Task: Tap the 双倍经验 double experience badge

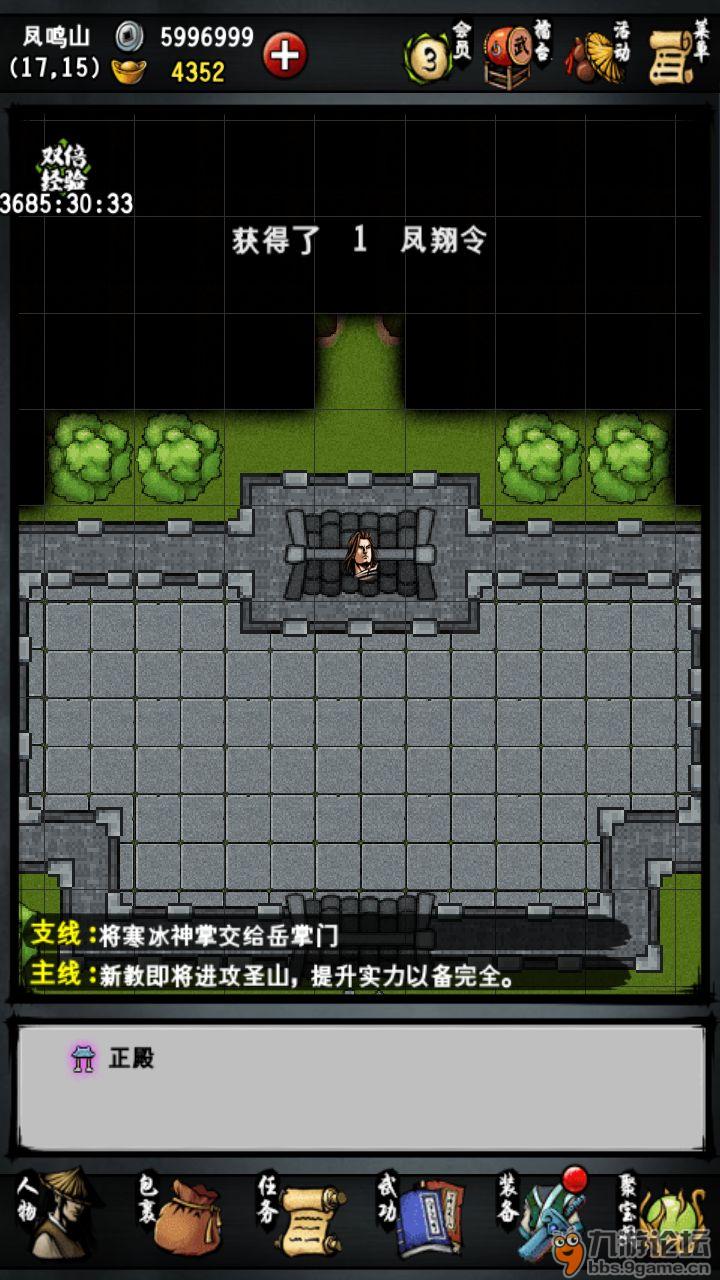Action: tap(65, 167)
